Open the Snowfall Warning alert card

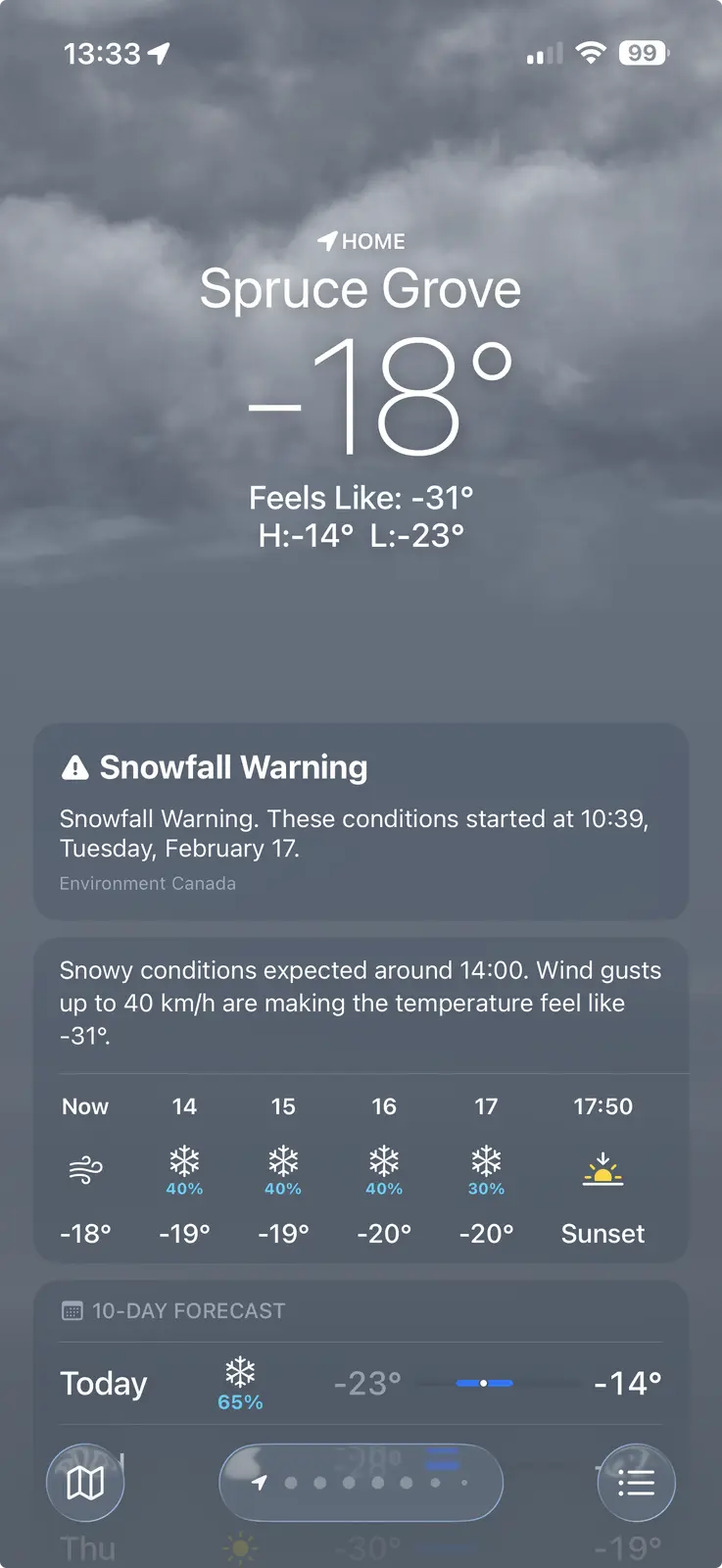361,821
